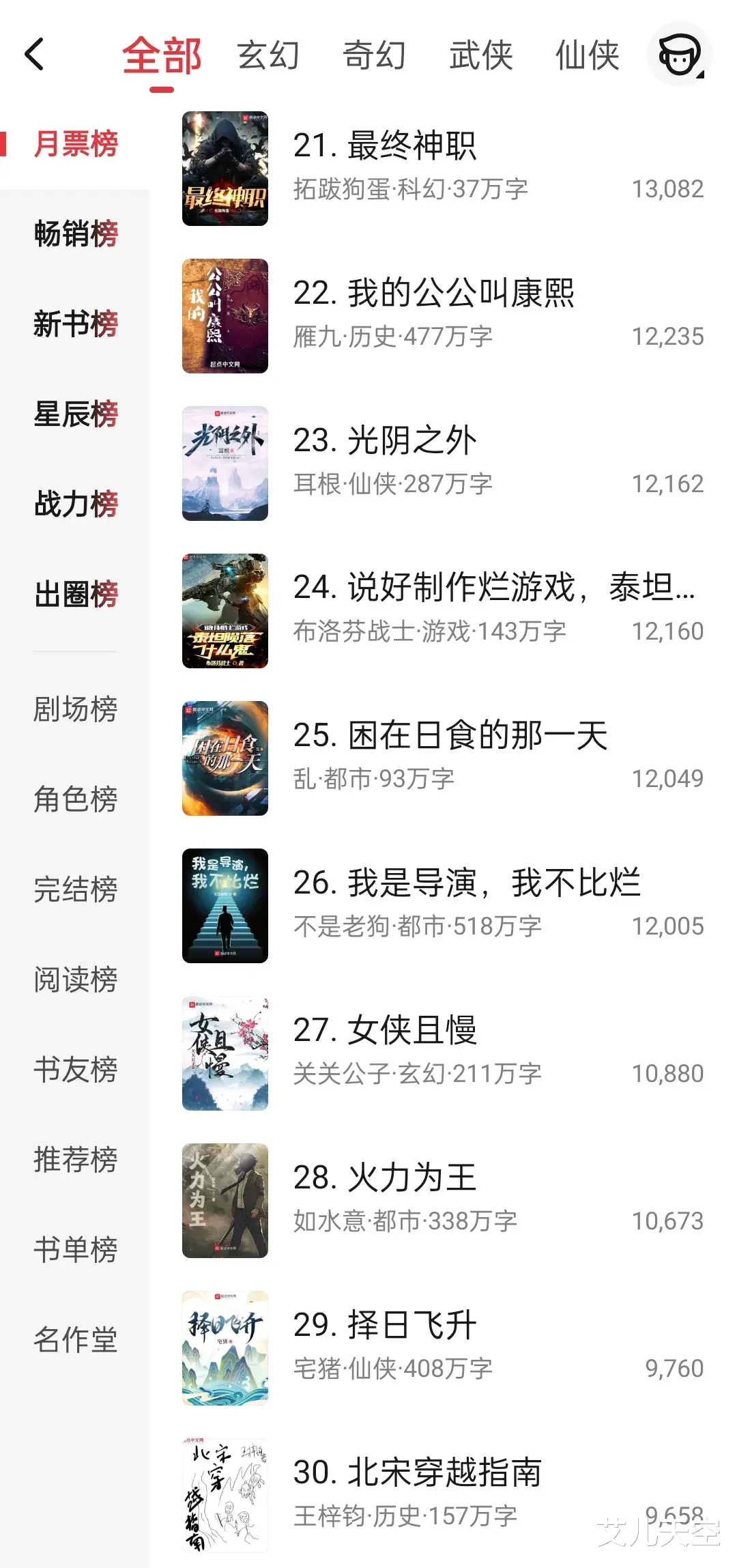737x1568 pixels.
Task: View the 战力榜 ranking
Action: click(76, 504)
